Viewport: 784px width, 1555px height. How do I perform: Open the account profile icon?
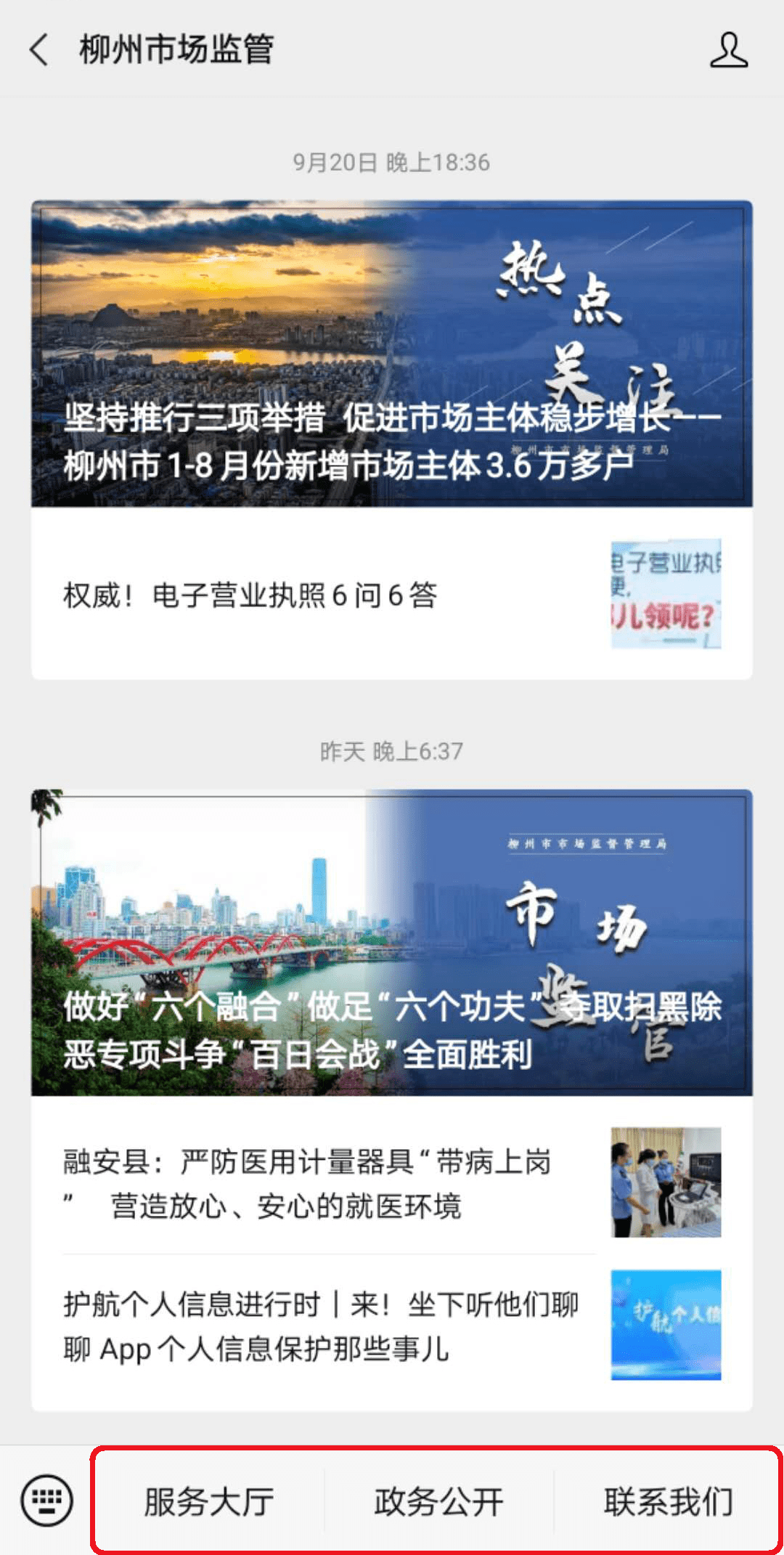(729, 50)
